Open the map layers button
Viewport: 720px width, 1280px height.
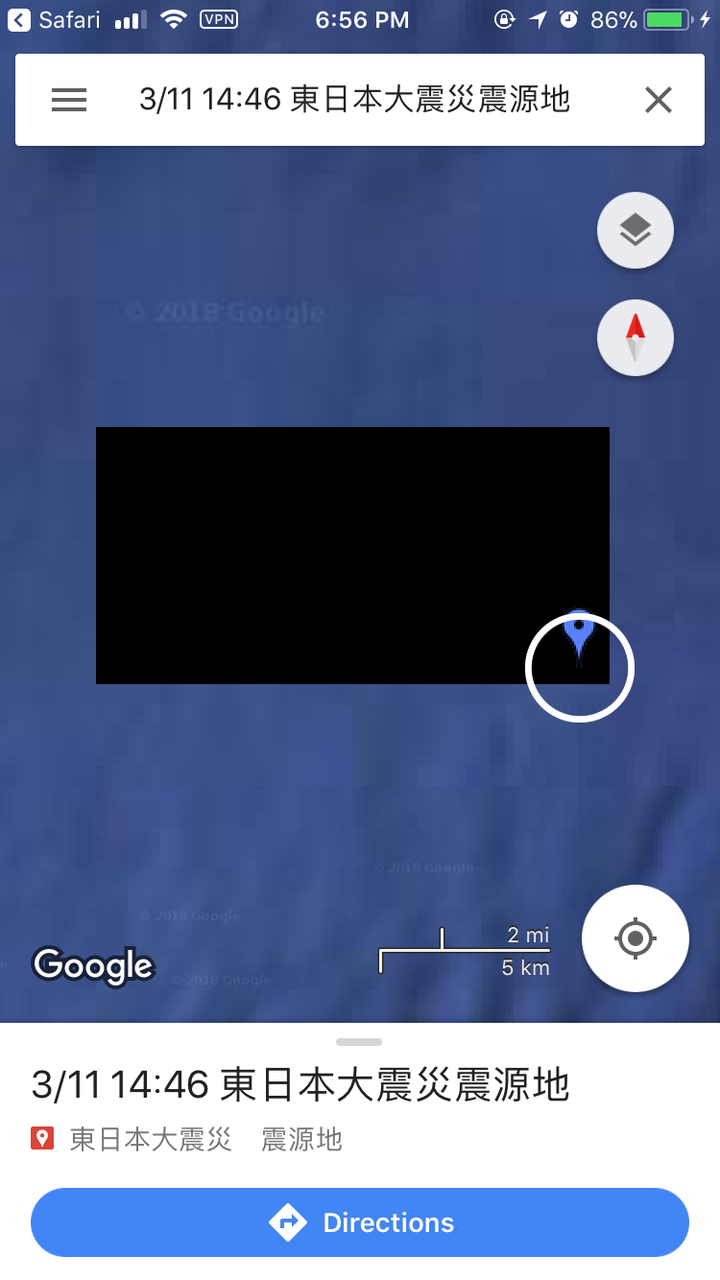point(635,231)
